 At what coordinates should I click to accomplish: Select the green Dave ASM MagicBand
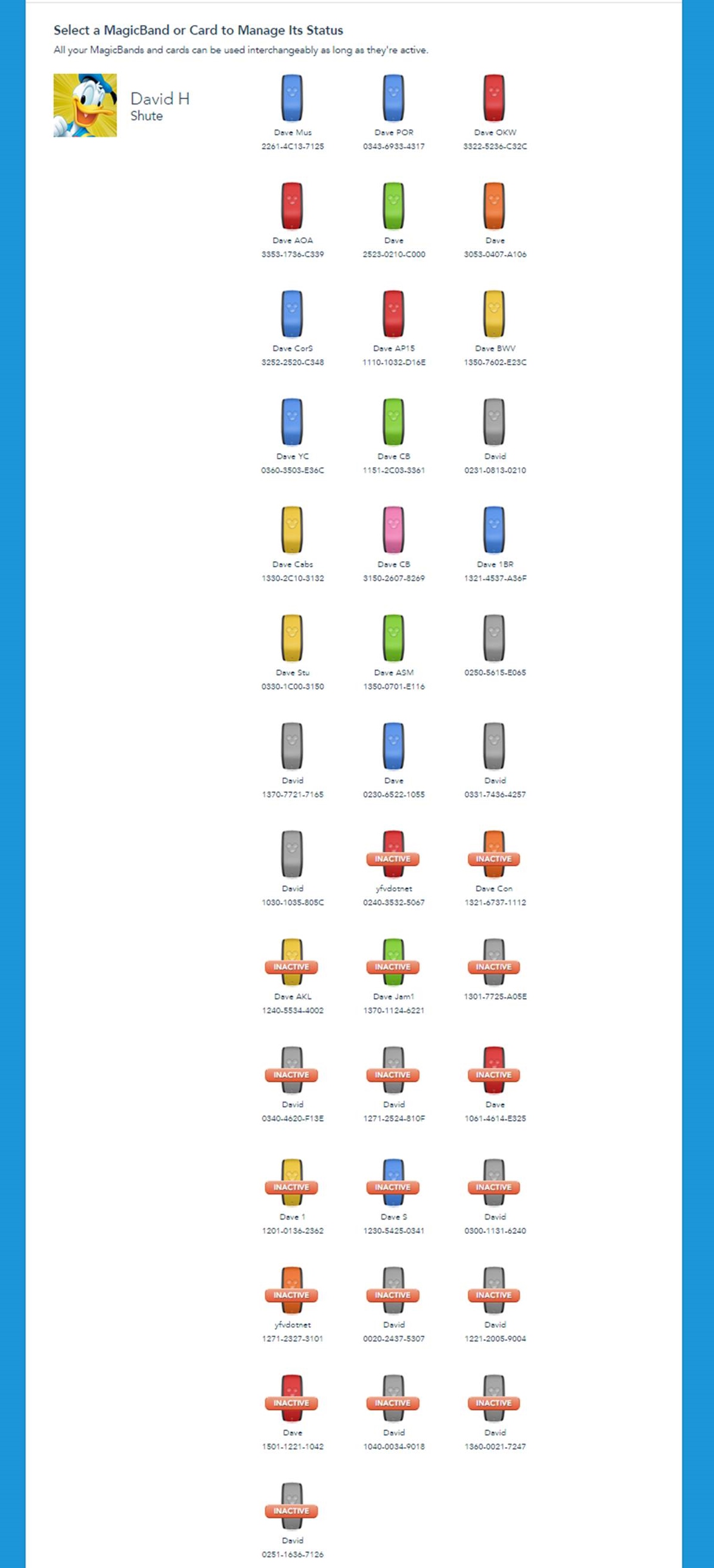point(393,639)
